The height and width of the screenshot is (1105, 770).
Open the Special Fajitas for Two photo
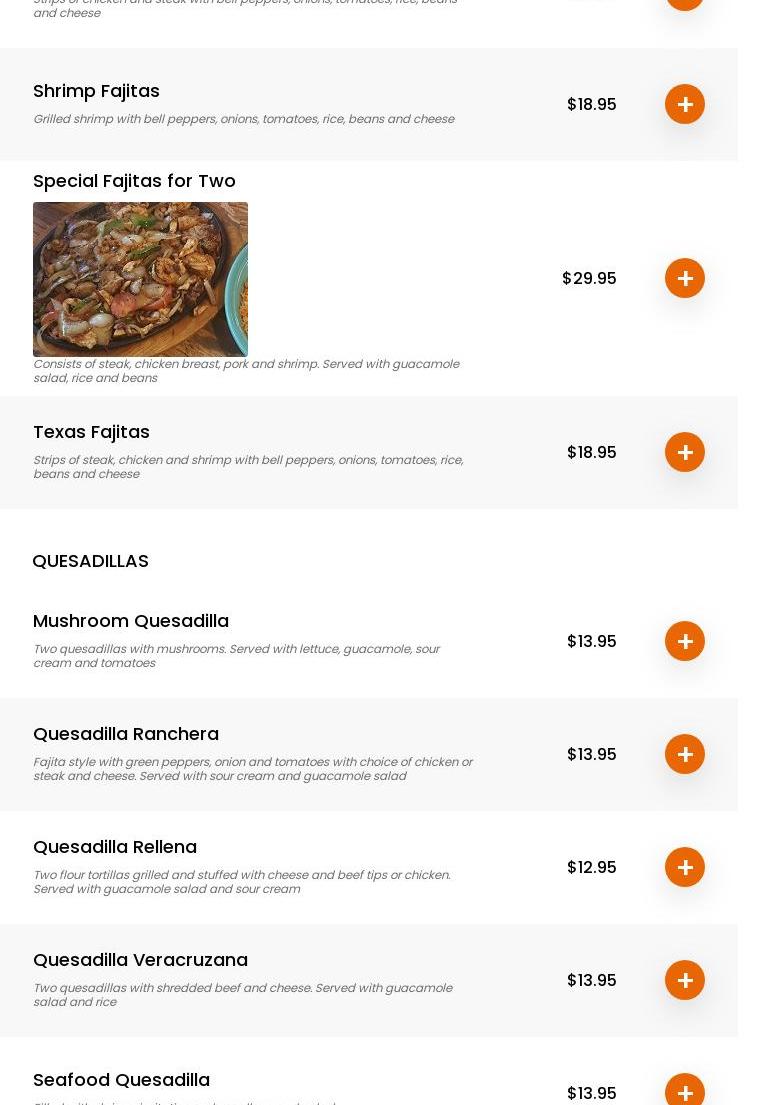point(140,279)
